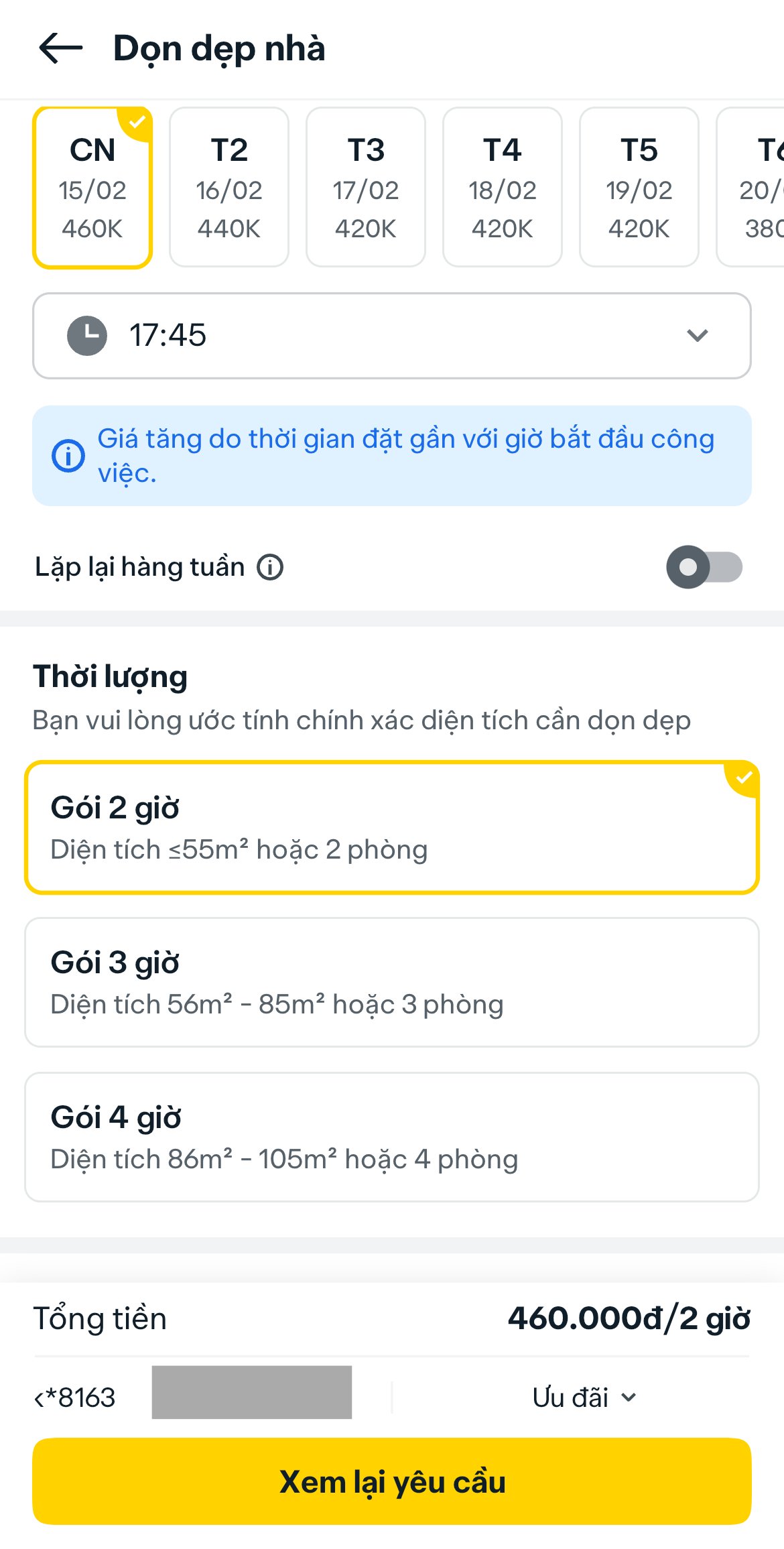The height and width of the screenshot is (1549, 784).
Task: Open the info icon next to Lặp lại hàng tuần
Action: point(269,566)
